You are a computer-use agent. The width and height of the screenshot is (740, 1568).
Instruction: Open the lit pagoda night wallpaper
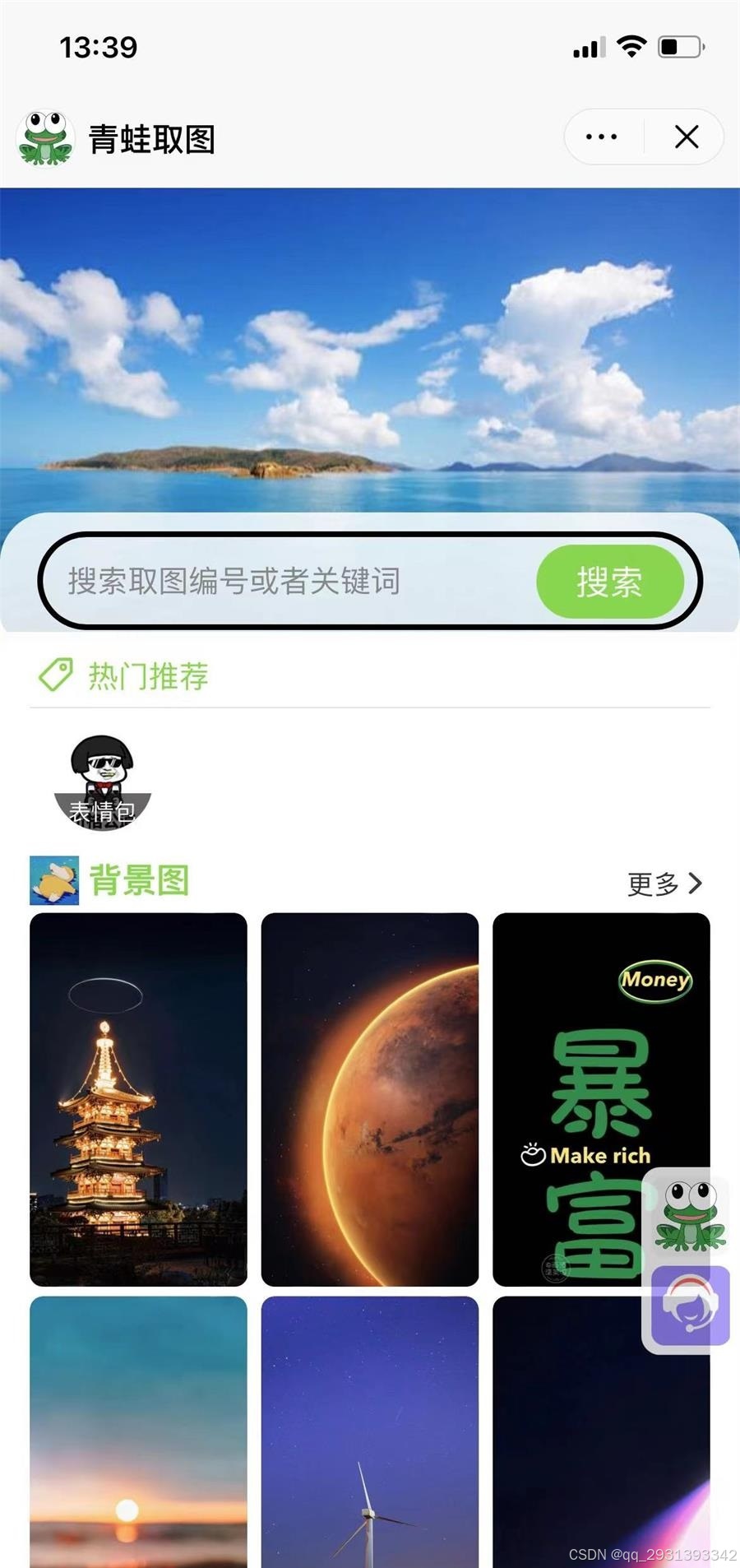(x=138, y=1098)
